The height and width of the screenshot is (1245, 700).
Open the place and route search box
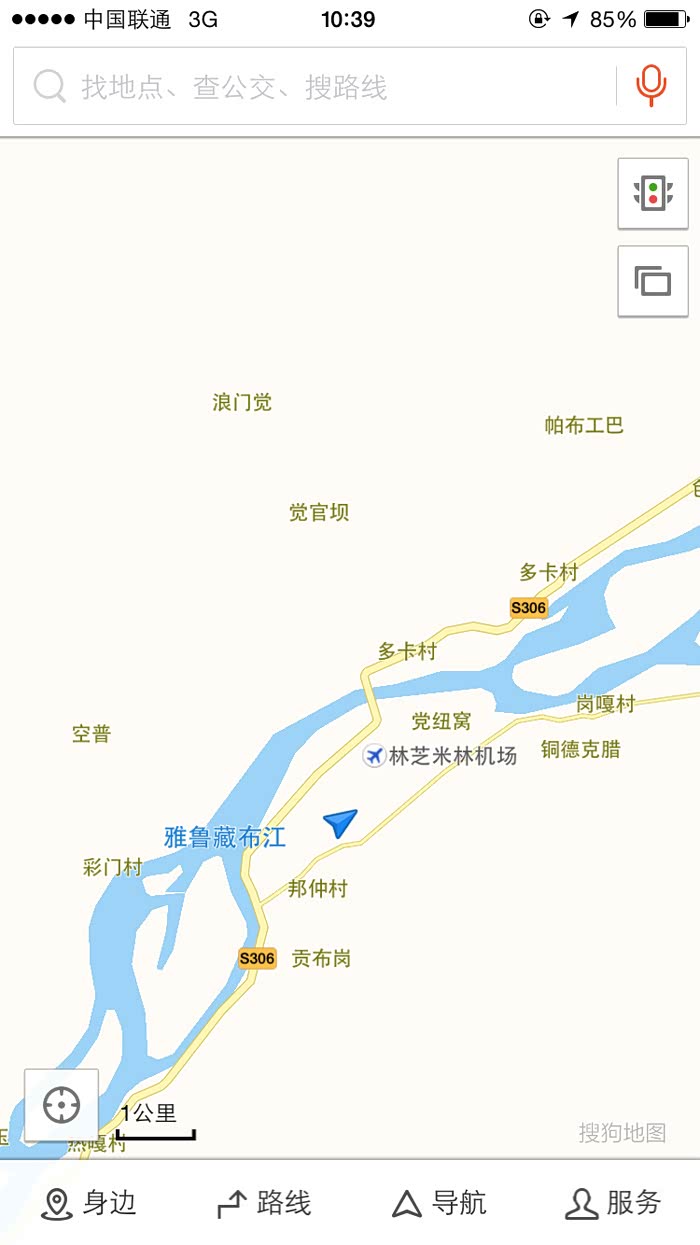tap(315, 86)
